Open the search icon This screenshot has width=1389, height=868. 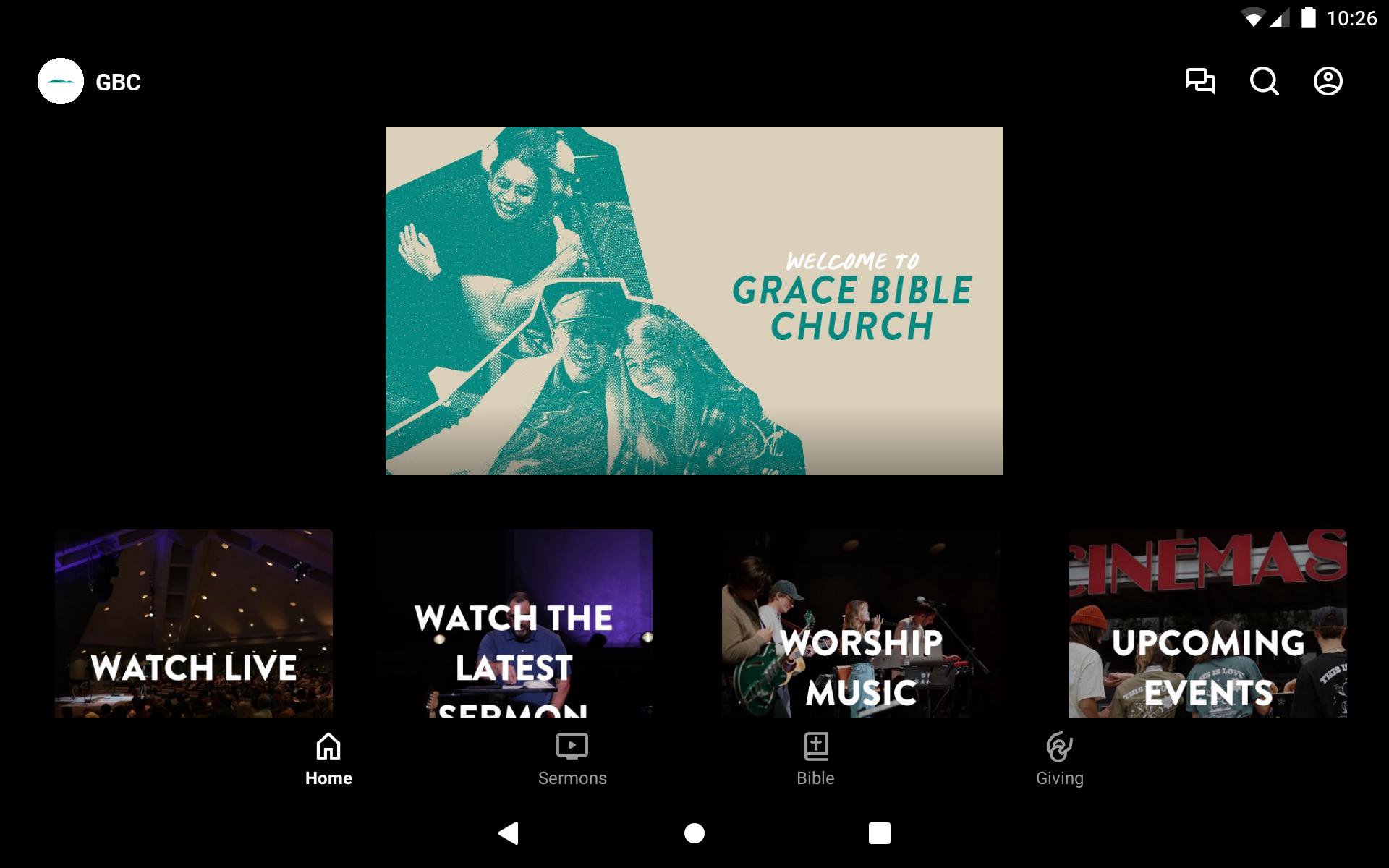point(1264,81)
